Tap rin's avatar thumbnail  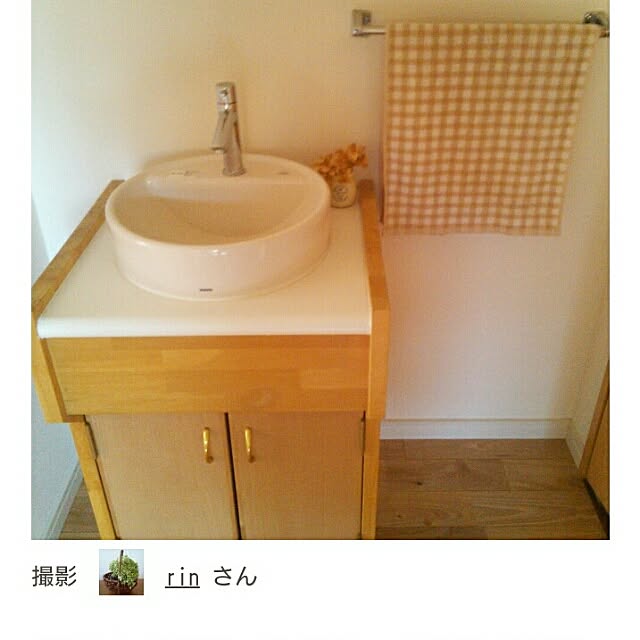[x=121, y=572]
